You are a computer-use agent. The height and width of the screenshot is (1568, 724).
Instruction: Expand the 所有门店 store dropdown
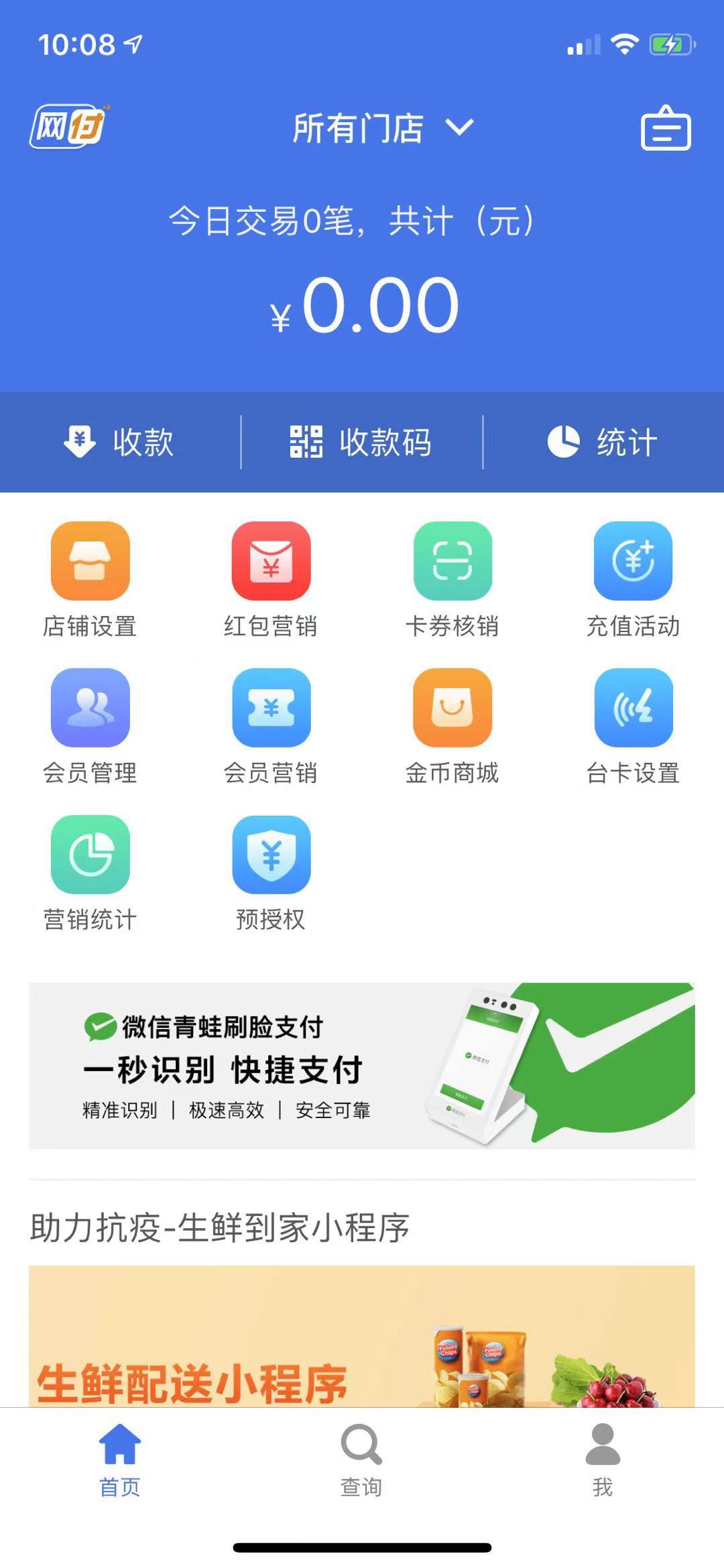[383, 128]
